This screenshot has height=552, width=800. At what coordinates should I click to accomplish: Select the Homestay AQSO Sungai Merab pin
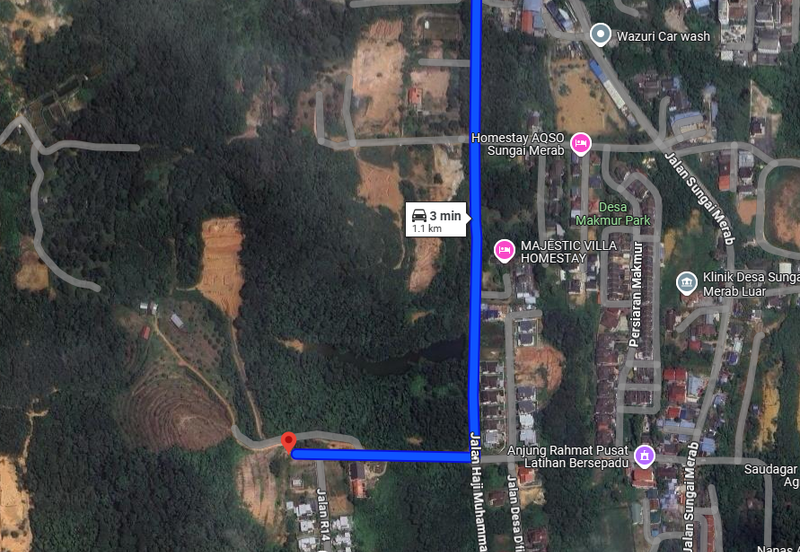(x=580, y=144)
